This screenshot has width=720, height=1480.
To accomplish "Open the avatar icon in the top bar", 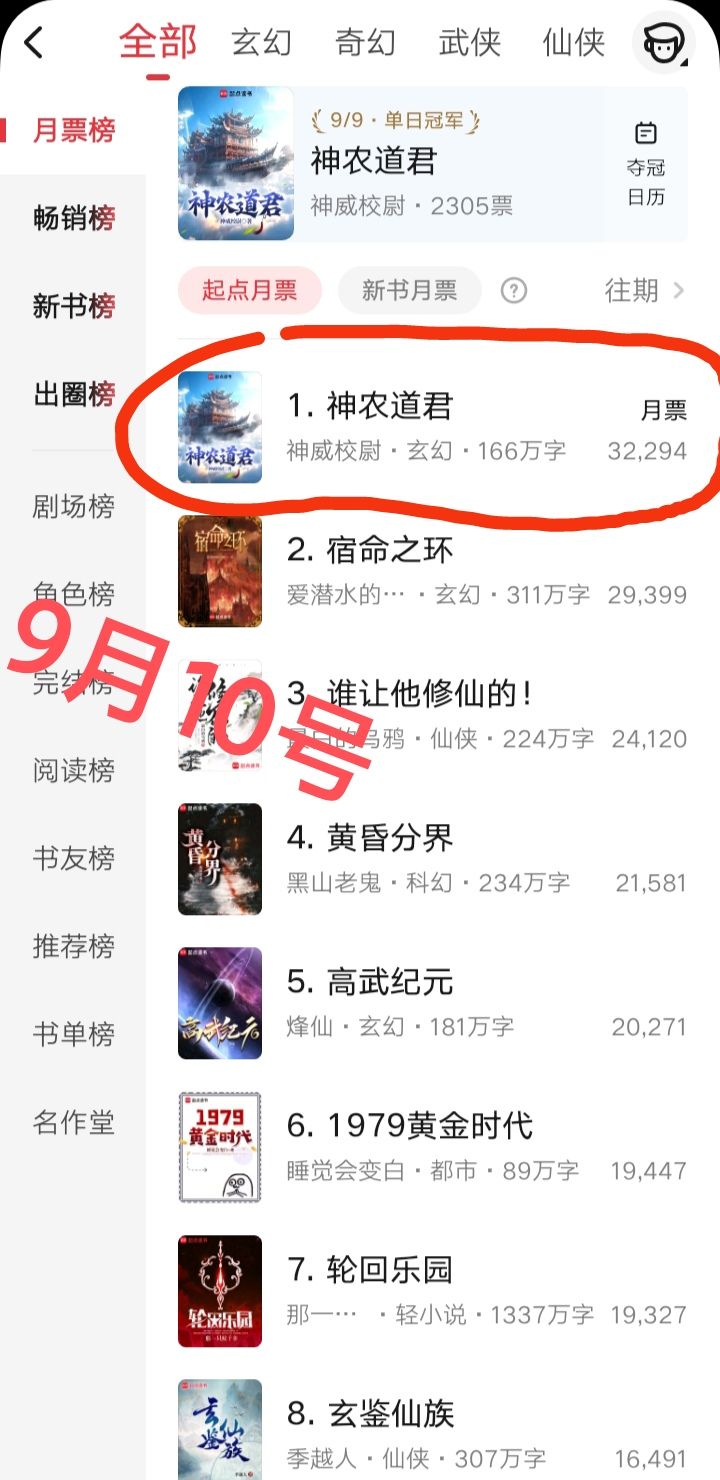I will tap(663, 44).
